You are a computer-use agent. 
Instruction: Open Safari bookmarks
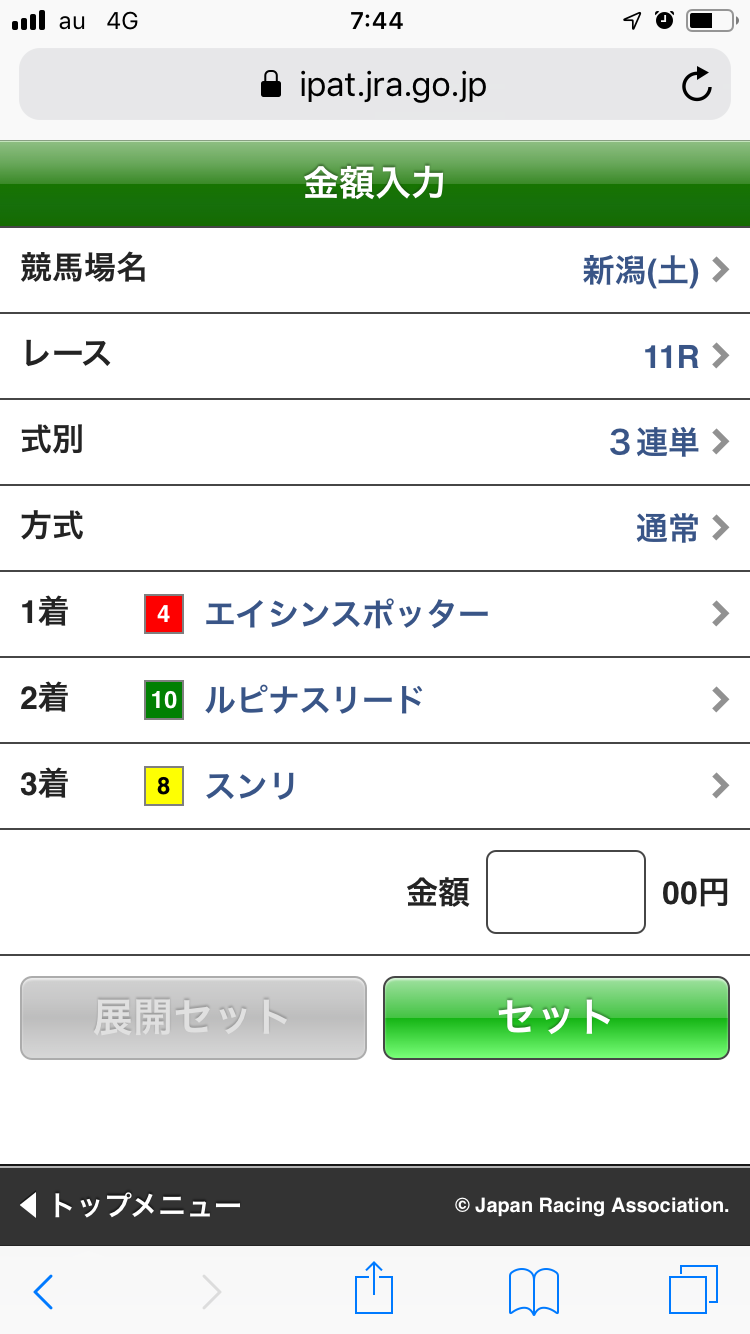tap(534, 1292)
